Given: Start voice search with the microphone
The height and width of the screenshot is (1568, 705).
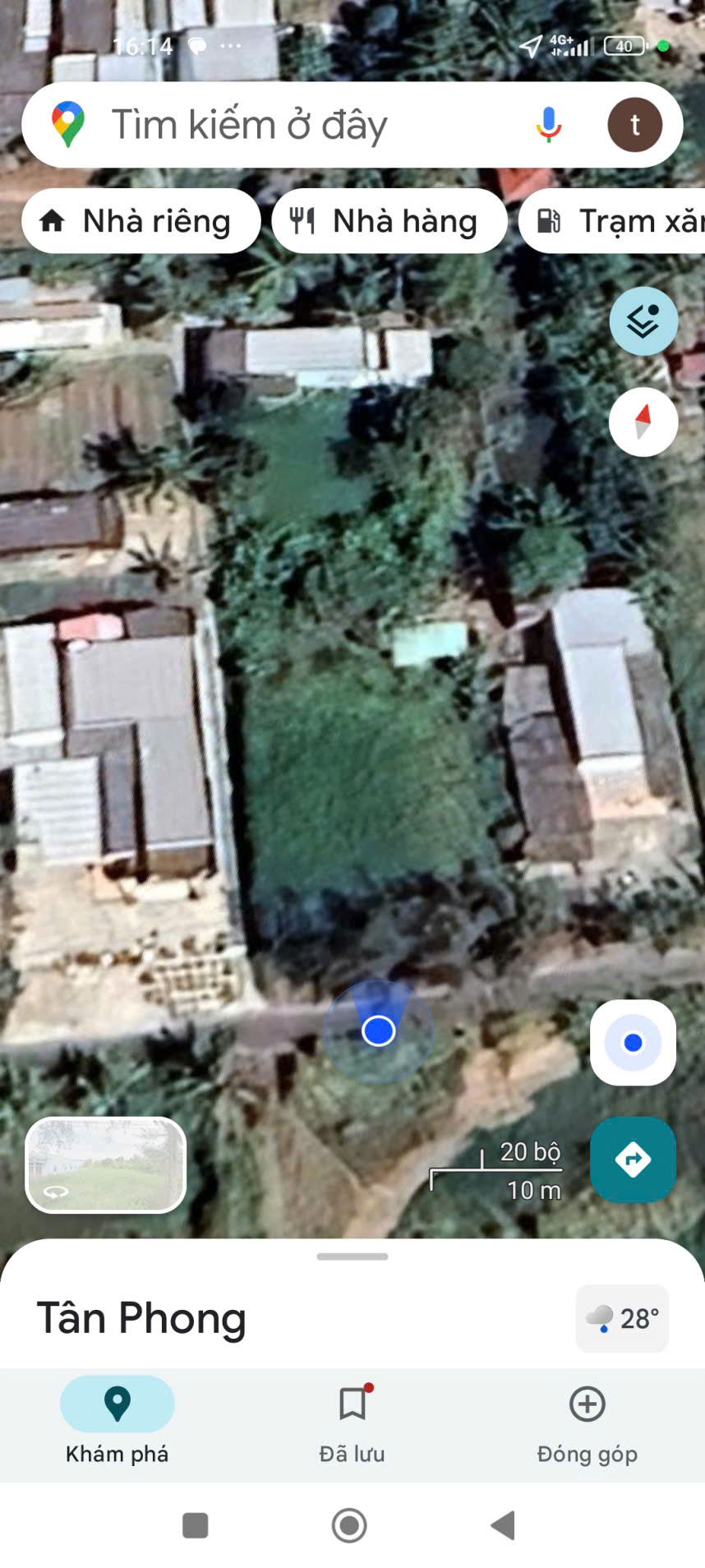Looking at the screenshot, I should [x=548, y=125].
